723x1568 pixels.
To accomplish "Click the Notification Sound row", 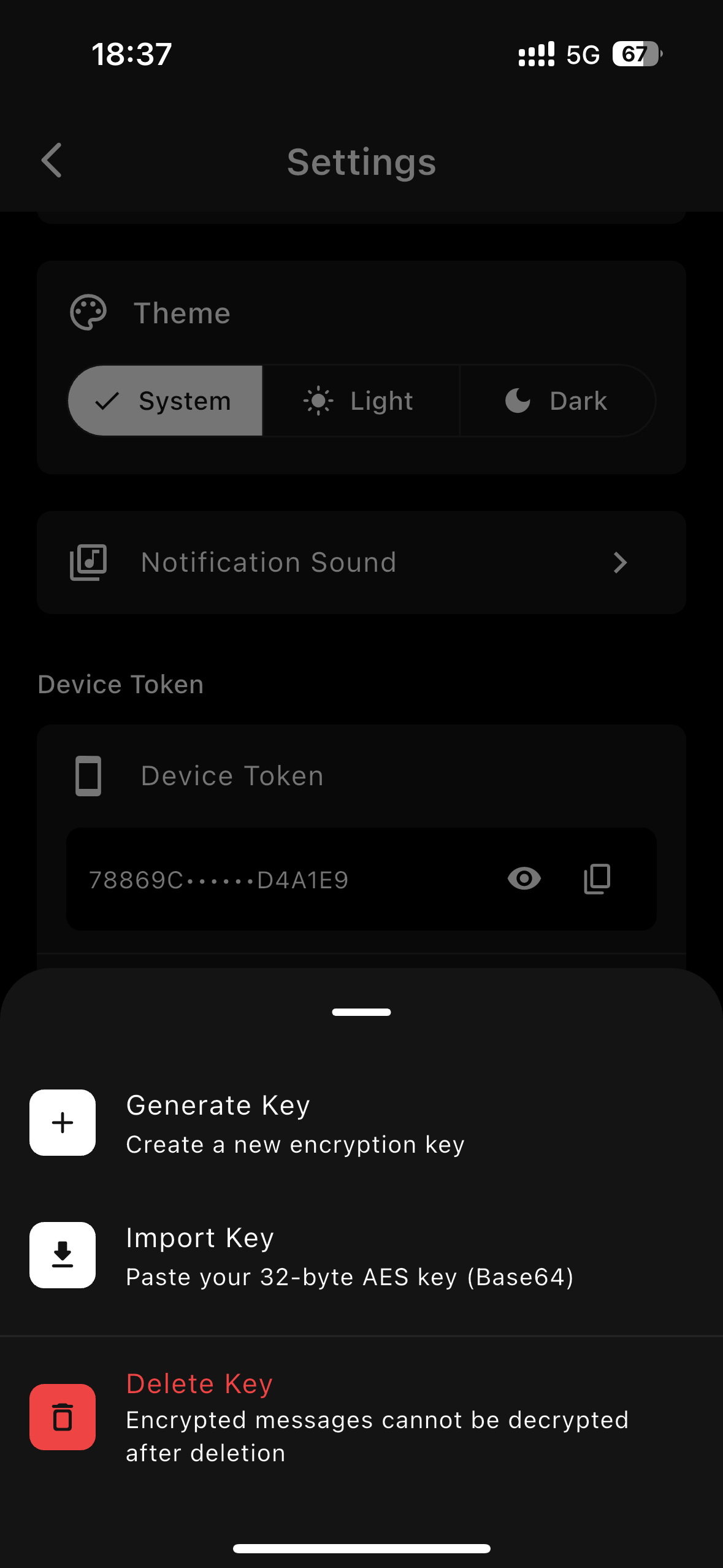I will (361, 562).
